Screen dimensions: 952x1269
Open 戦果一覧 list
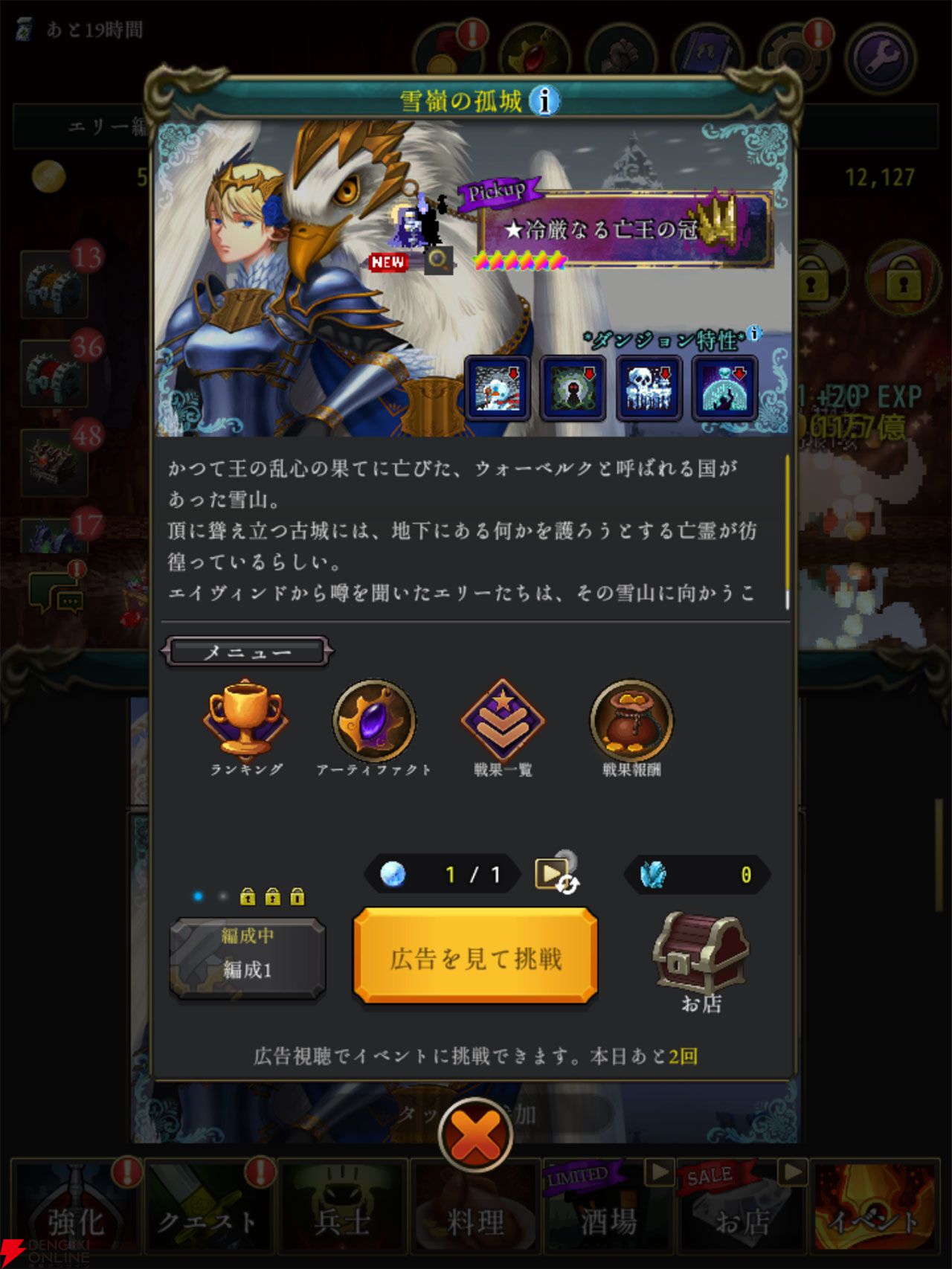pyautogui.click(x=503, y=728)
